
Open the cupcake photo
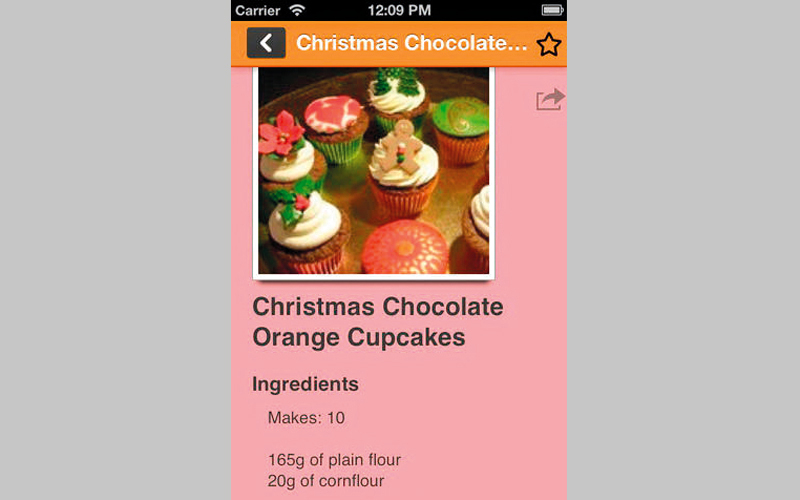tap(374, 171)
